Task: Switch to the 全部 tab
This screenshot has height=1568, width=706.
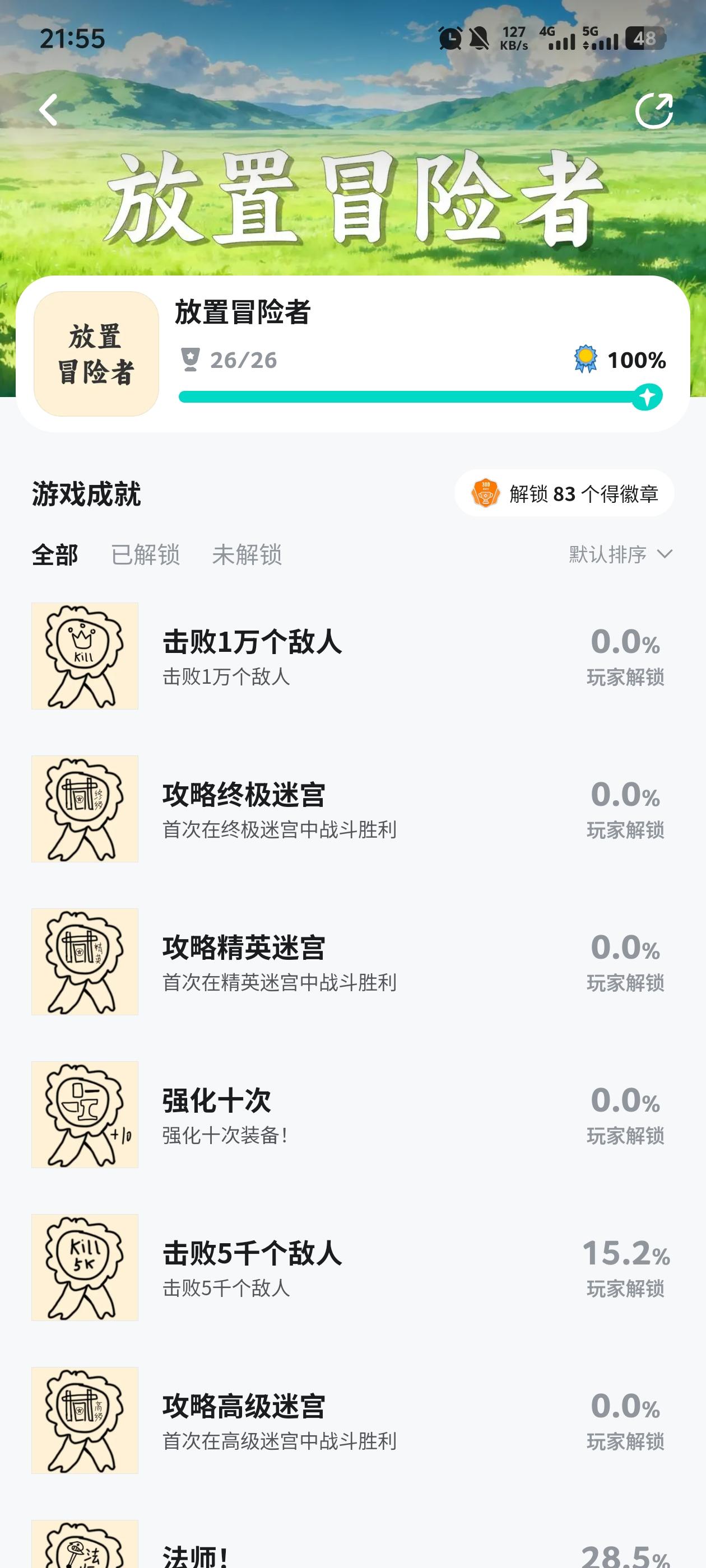Action: click(x=55, y=554)
